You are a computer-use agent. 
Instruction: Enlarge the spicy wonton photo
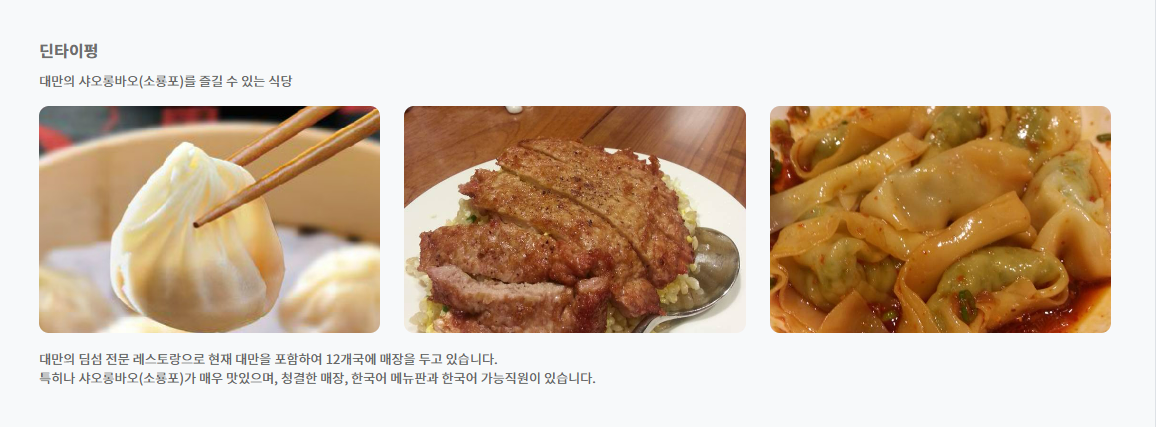(940, 219)
